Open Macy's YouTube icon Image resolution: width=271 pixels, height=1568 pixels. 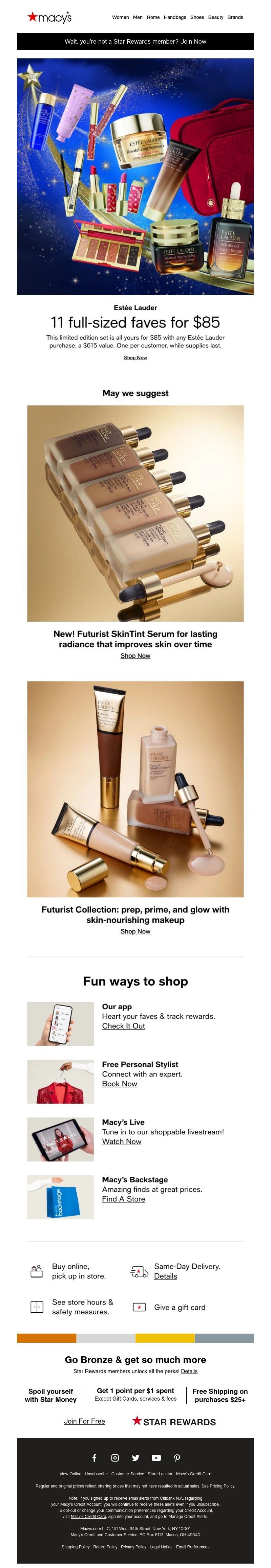[x=156, y=1457]
